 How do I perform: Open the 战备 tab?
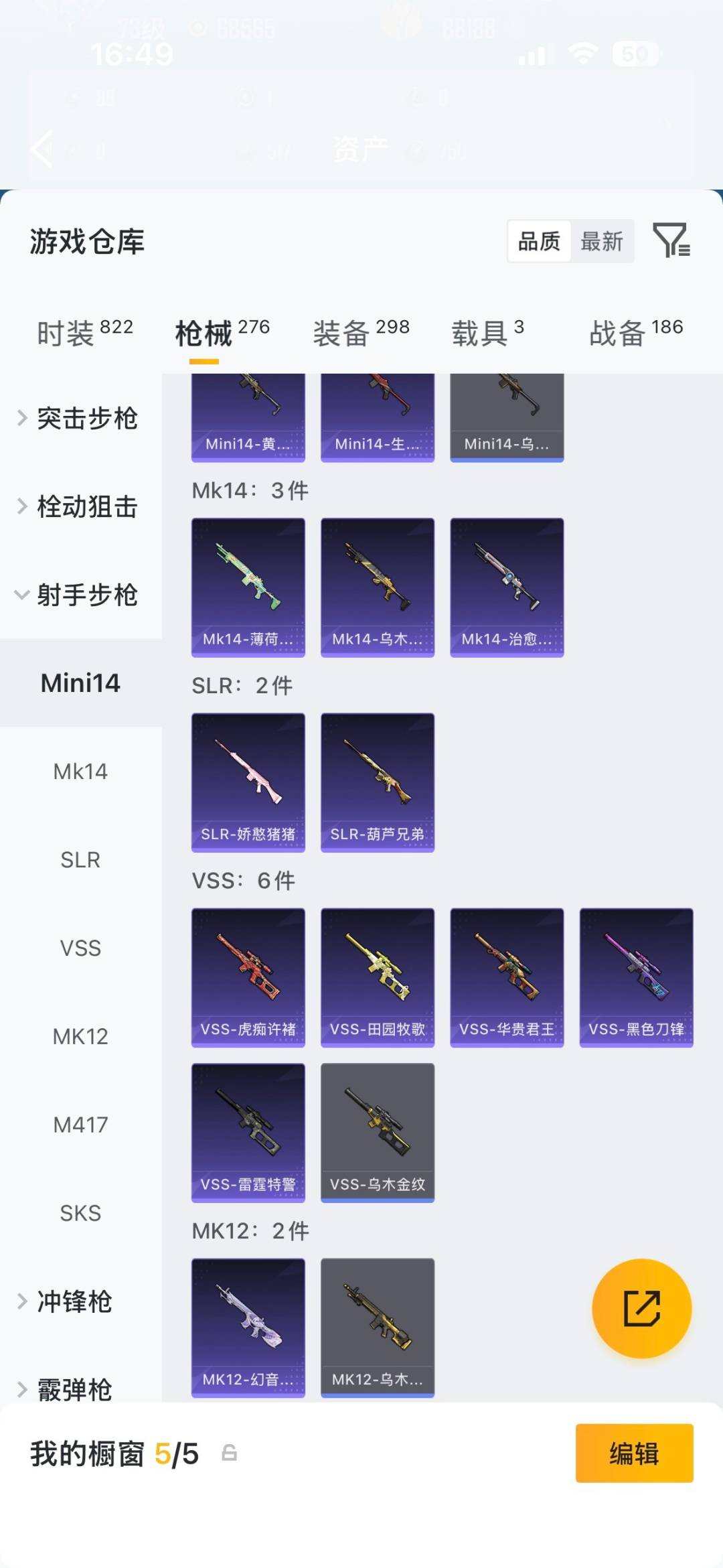point(637,333)
